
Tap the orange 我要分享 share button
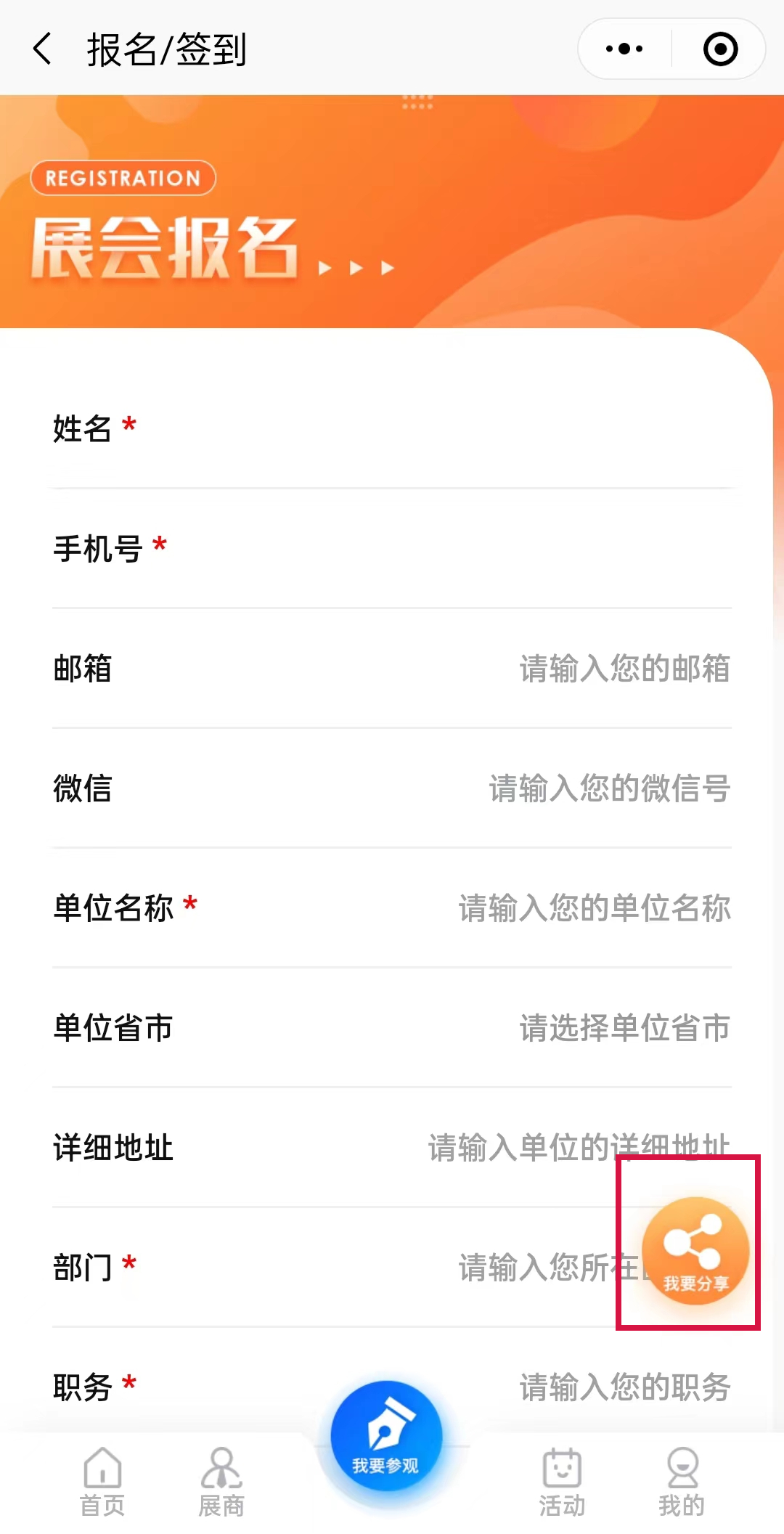[x=695, y=1250]
